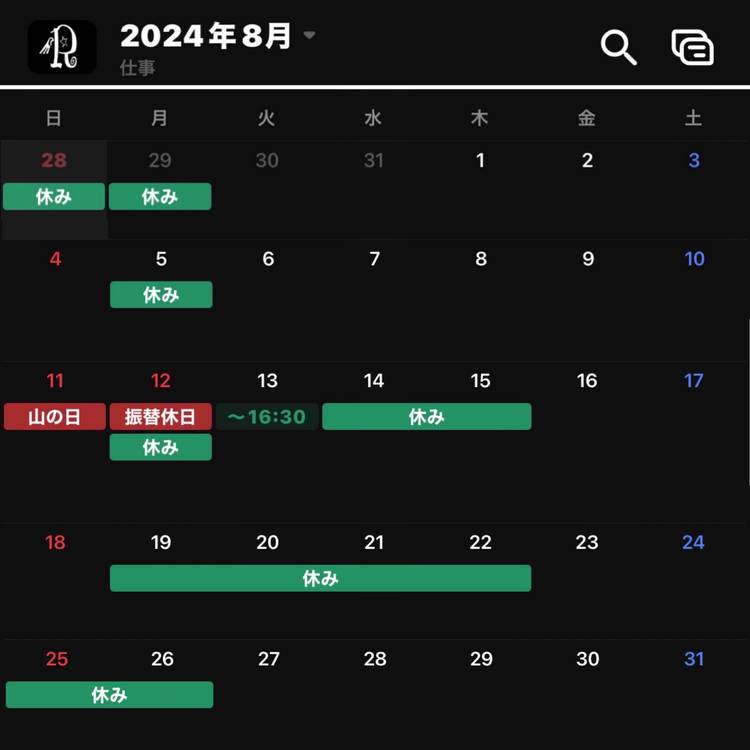Select August 1 on the calendar
The image size is (750, 750).
tap(480, 161)
